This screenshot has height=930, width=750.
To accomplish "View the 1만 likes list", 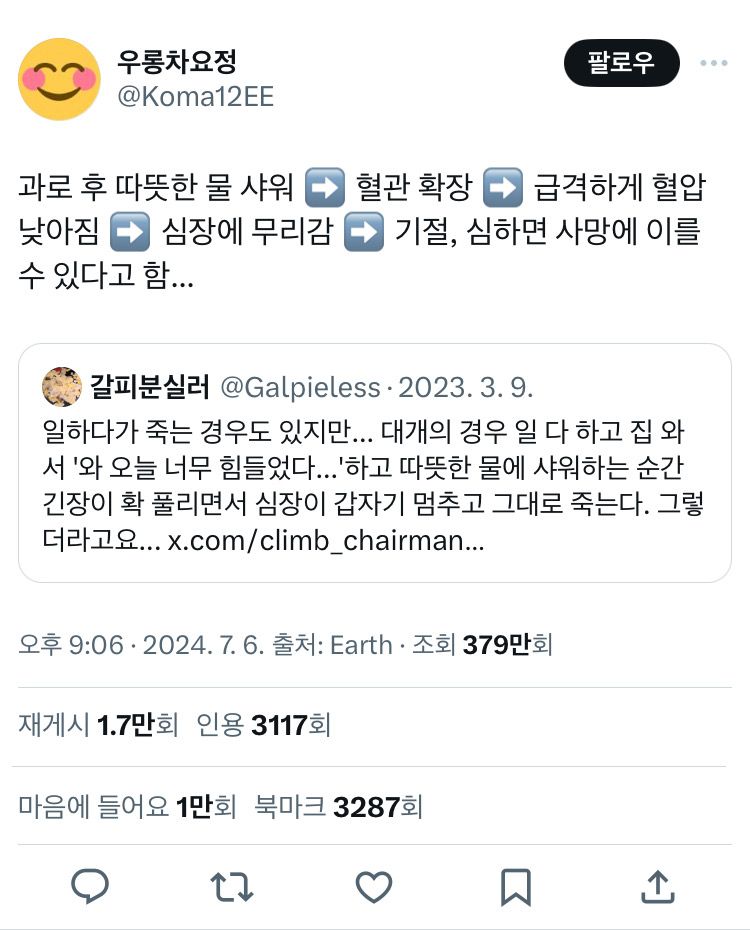I will click(x=126, y=806).
